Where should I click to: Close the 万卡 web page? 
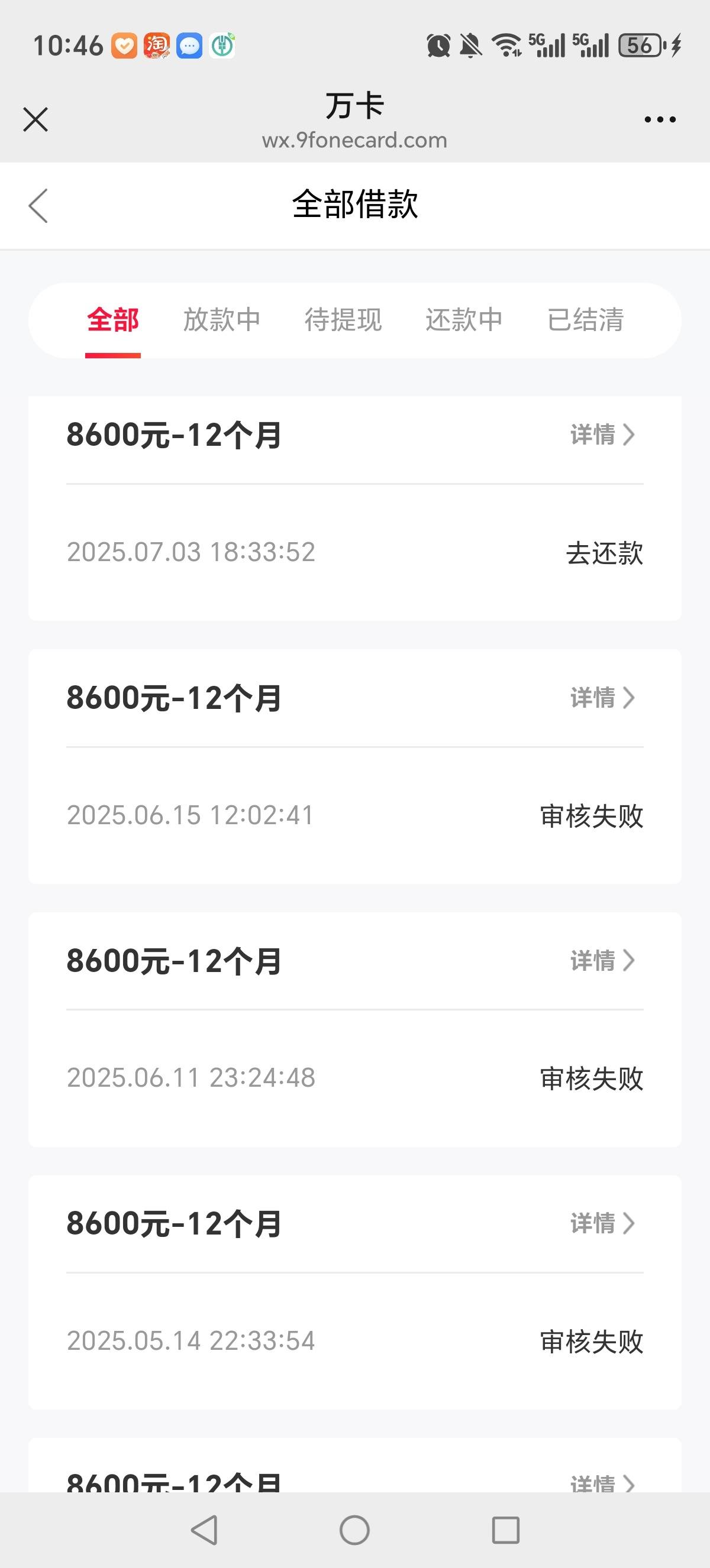[x=35, y=119]
